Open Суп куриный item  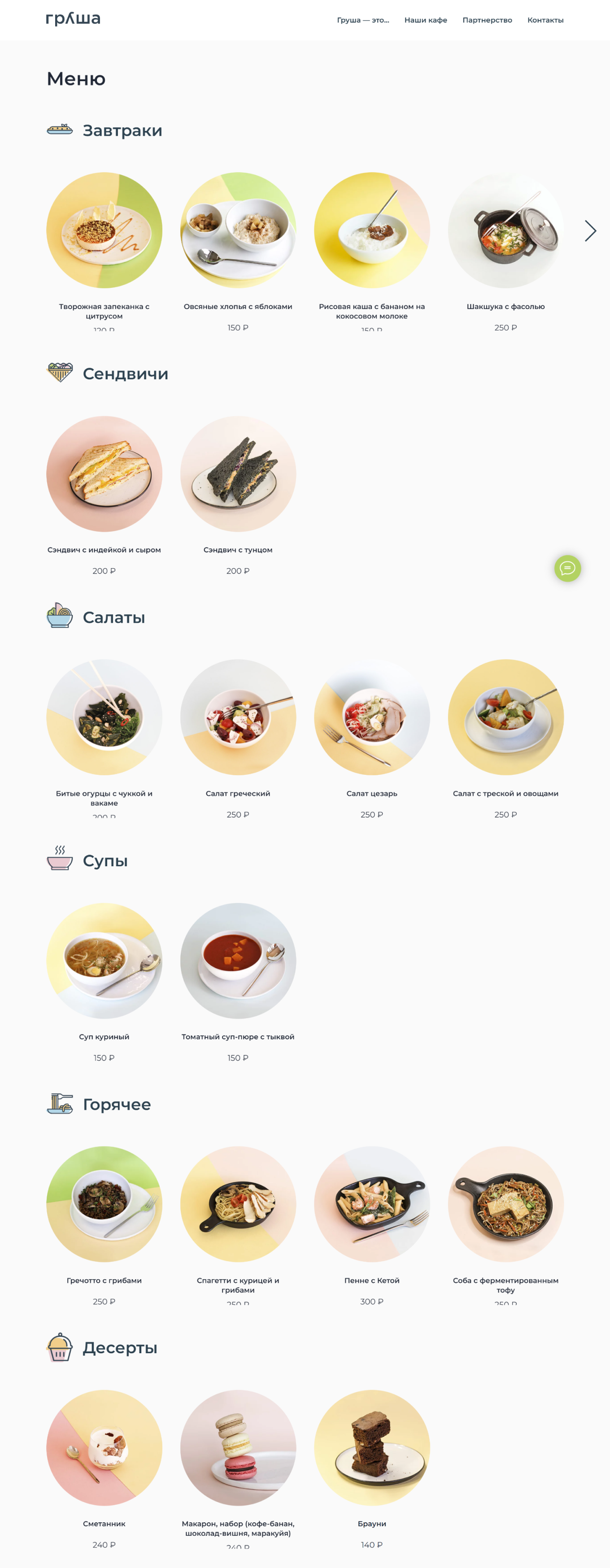click(104, 960)
